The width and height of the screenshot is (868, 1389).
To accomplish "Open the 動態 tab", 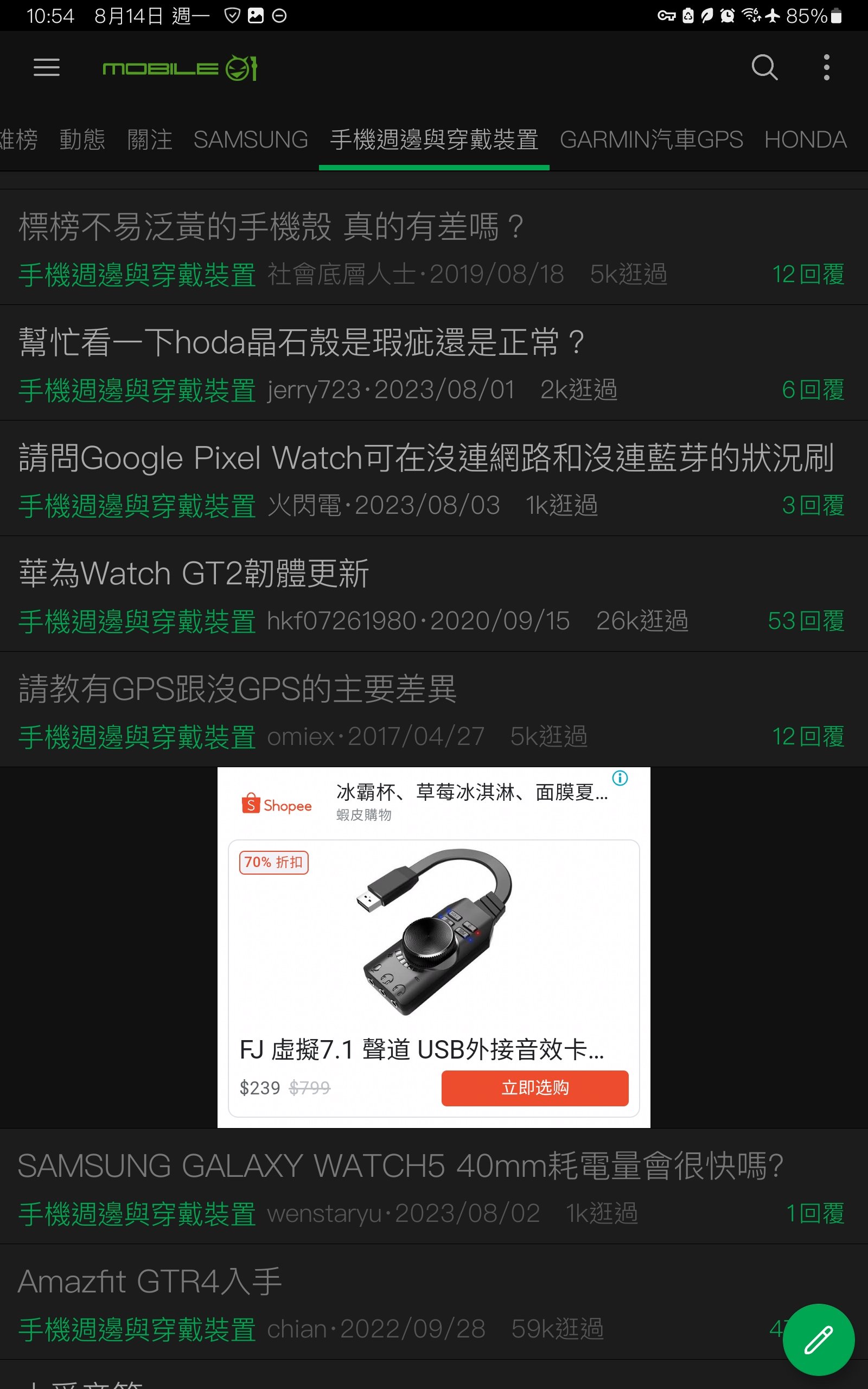I will 82,139.
